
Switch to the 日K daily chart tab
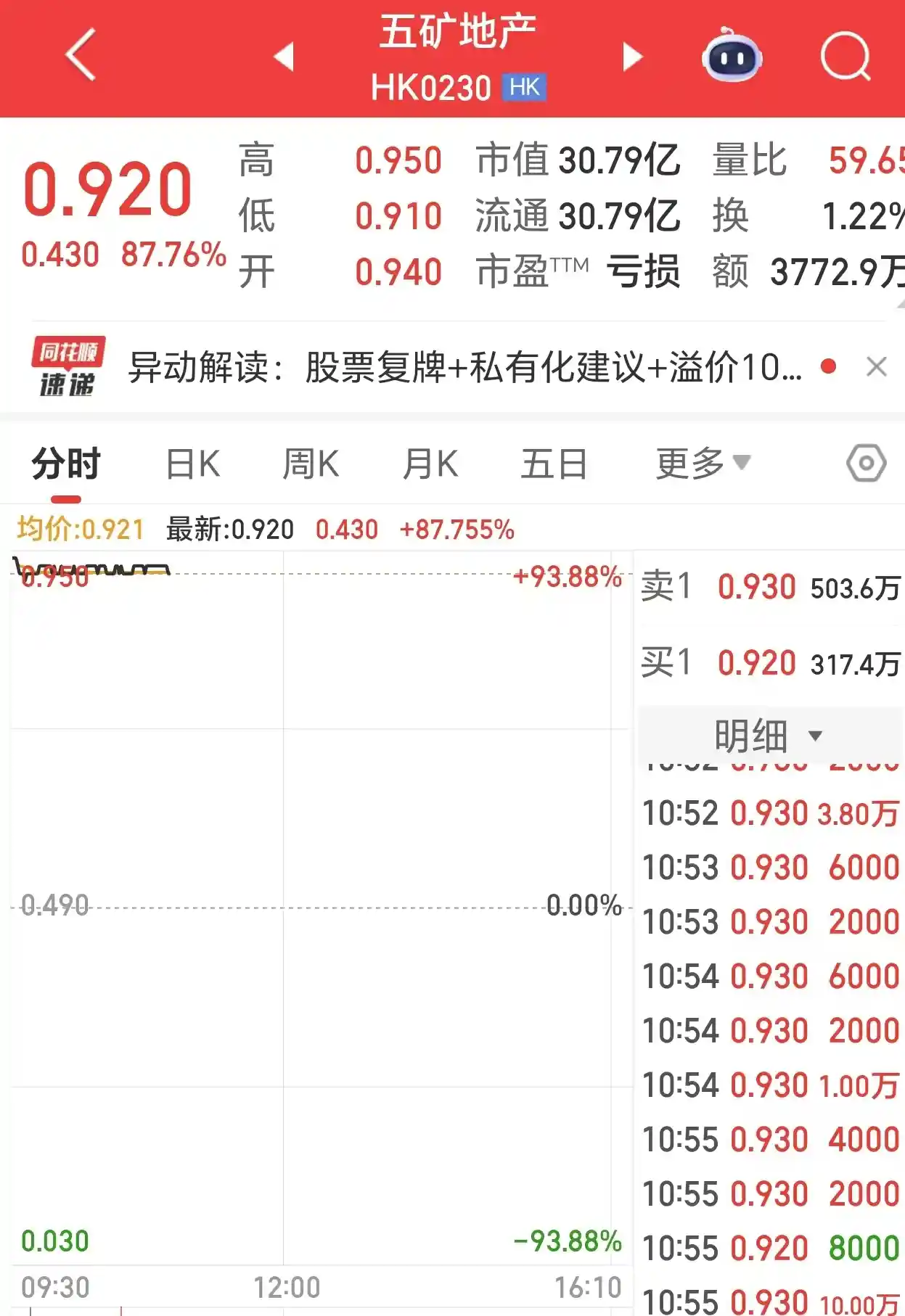click(190, 462)
